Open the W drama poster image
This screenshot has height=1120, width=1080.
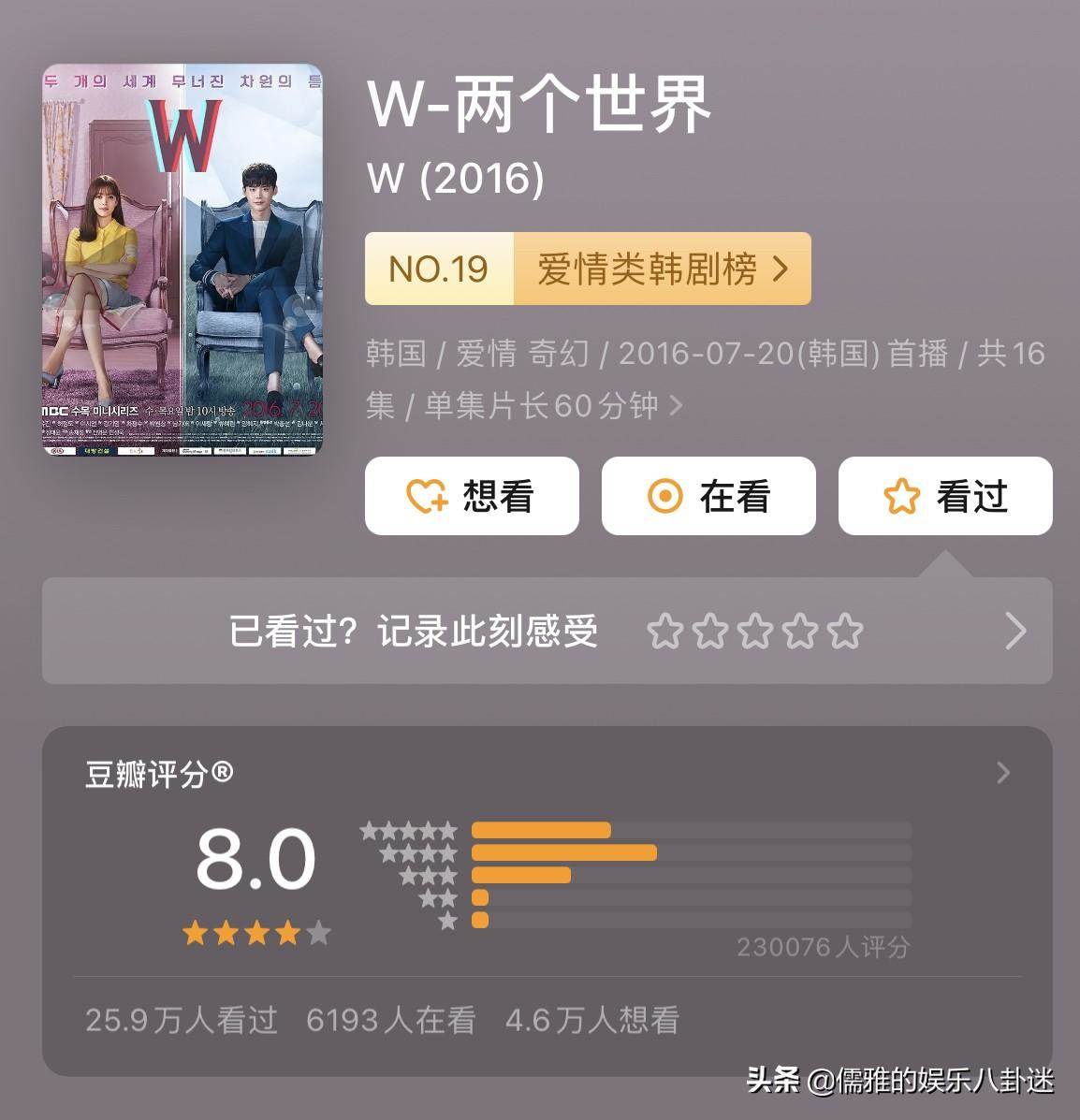click(182, 259)
